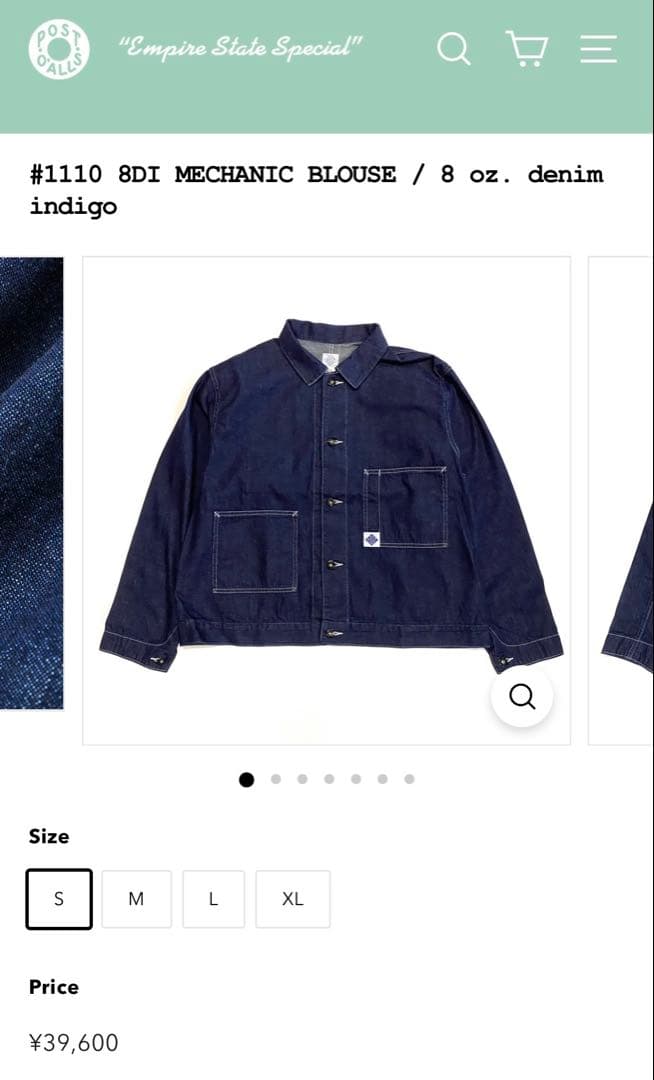
Task: Go to Post O'Alls home logo
Action: (59, 49)
